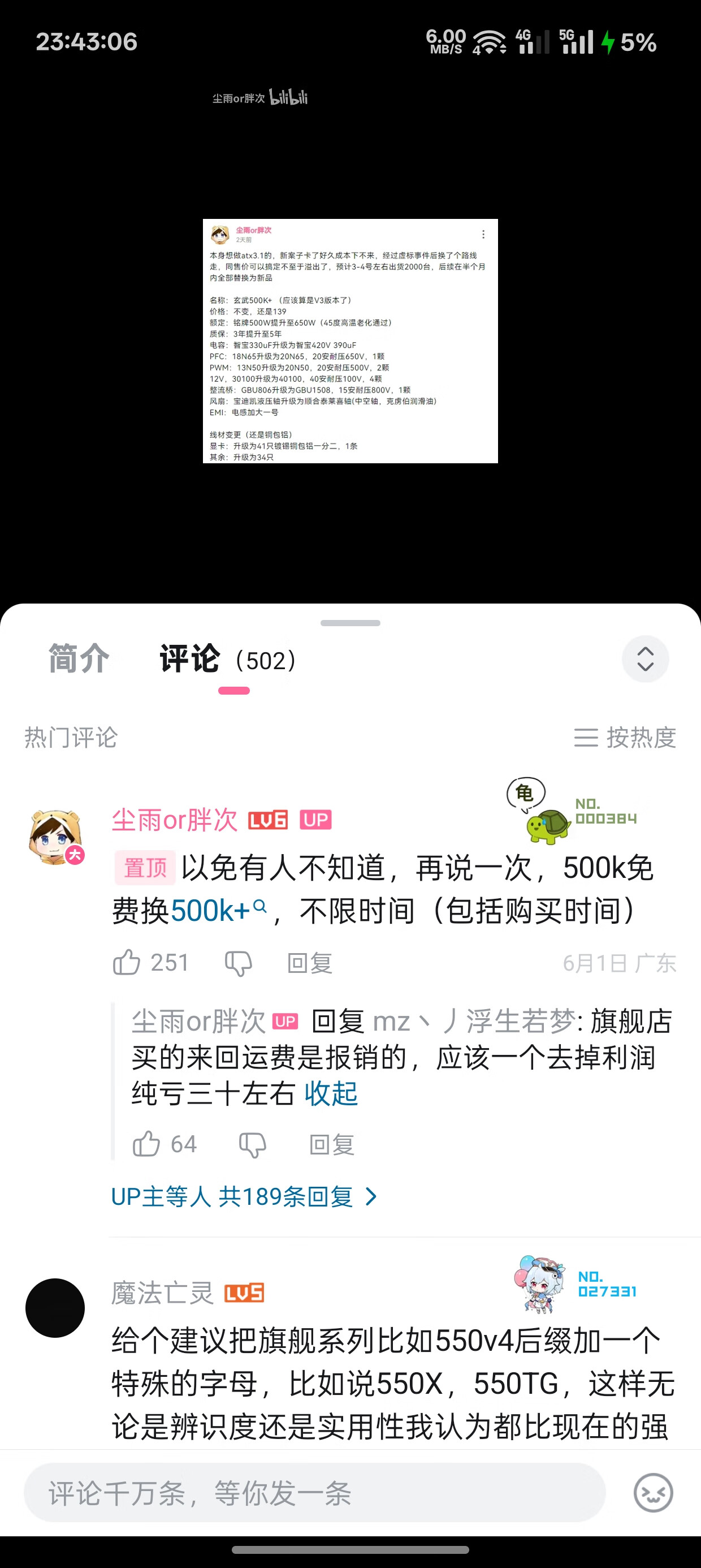
Task: Change comment sorting via 按热度
Action: click(x=626, y=738)
